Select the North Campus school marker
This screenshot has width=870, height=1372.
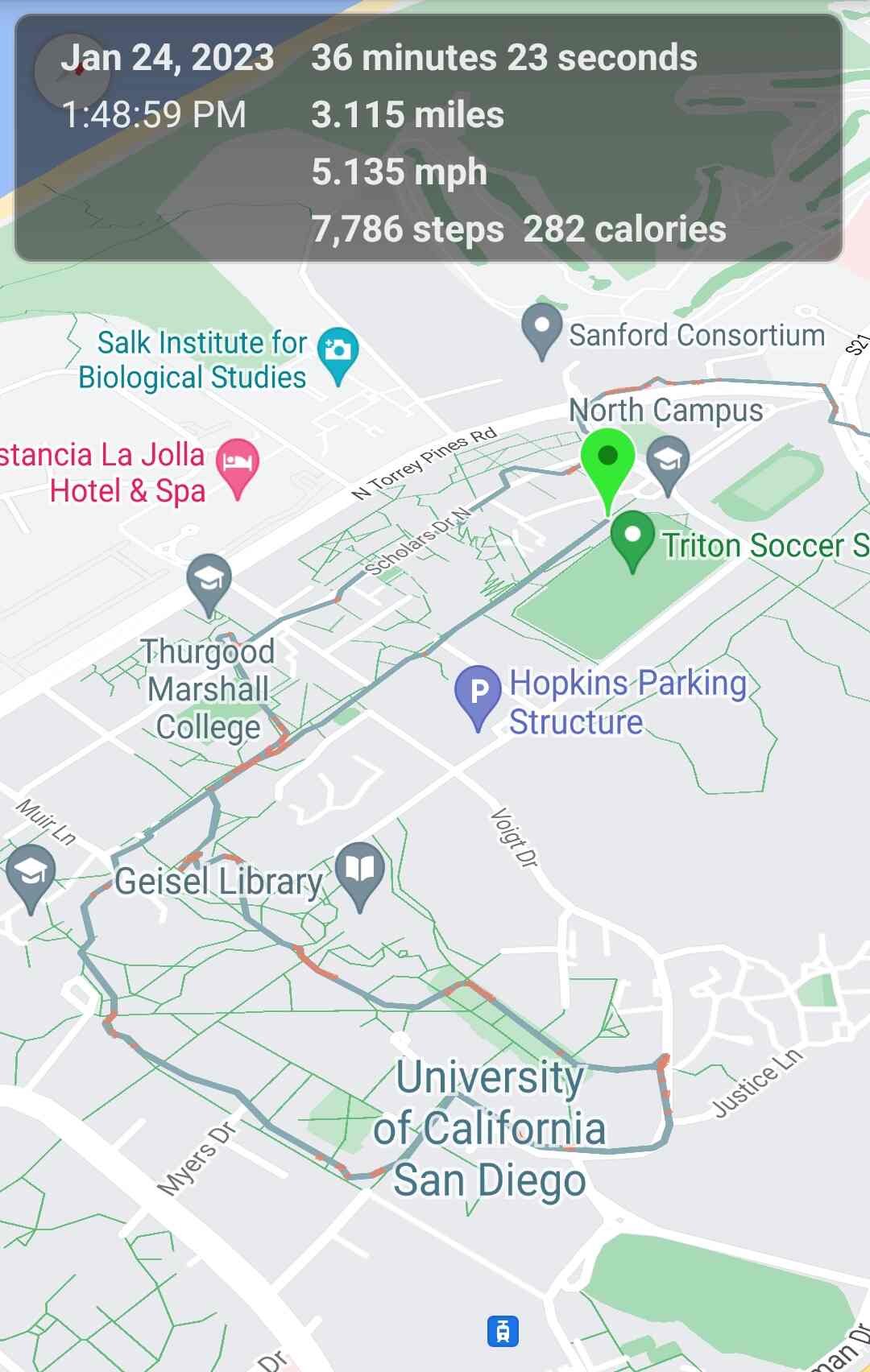pyautogui.click(x=668, y=460)
